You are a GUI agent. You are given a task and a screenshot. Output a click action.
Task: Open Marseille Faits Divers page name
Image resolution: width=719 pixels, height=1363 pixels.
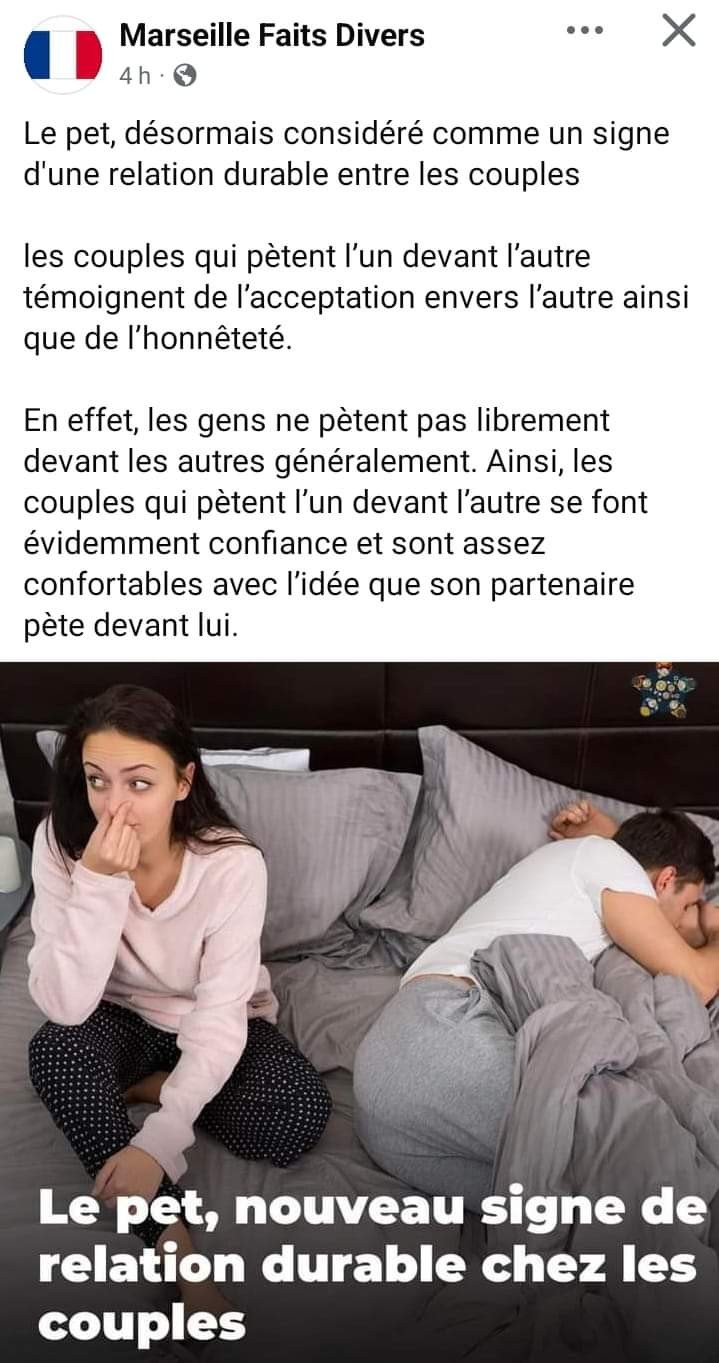272,36
